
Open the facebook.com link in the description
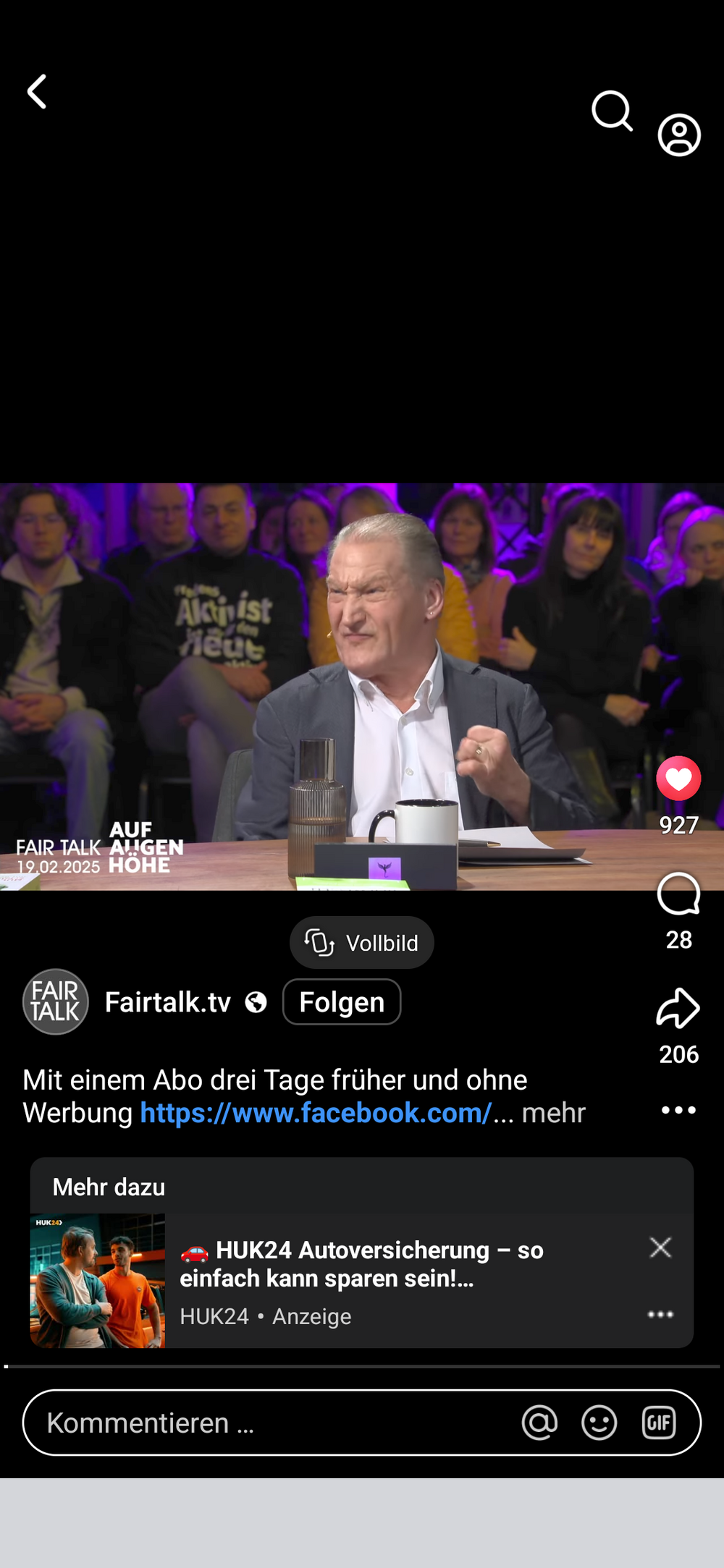pos(316,1113)
